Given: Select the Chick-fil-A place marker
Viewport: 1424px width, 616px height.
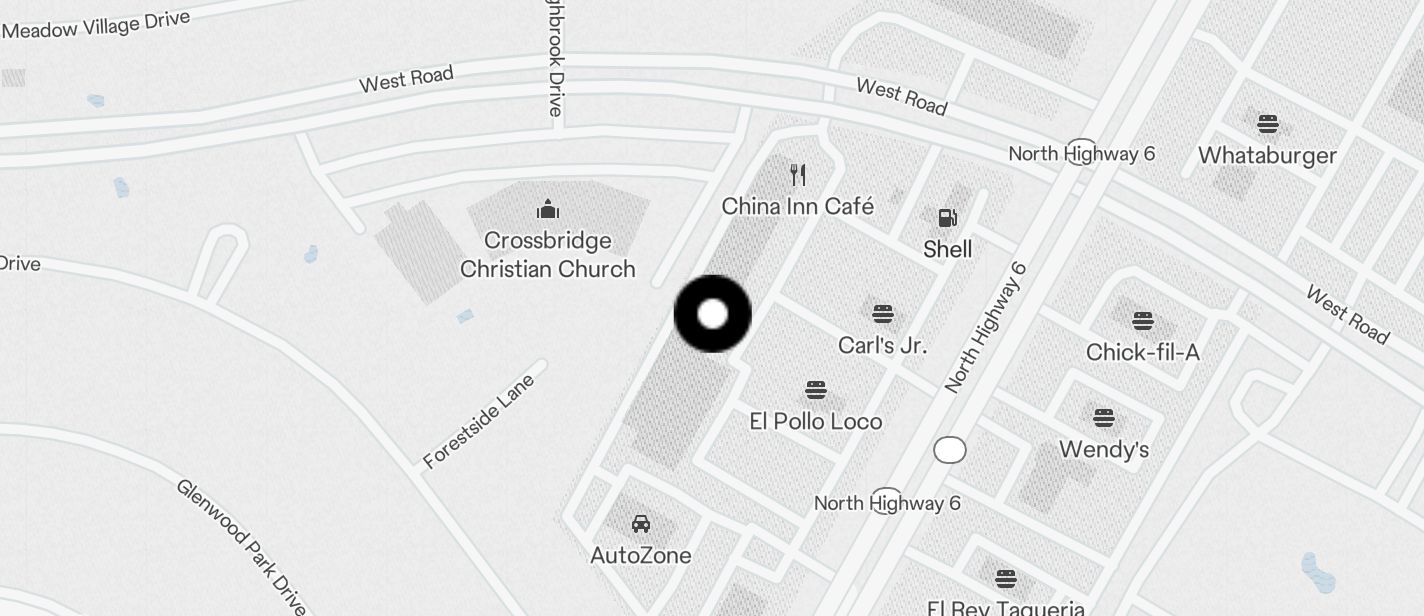Looking at the screenshot, I should pos(1142,321).
